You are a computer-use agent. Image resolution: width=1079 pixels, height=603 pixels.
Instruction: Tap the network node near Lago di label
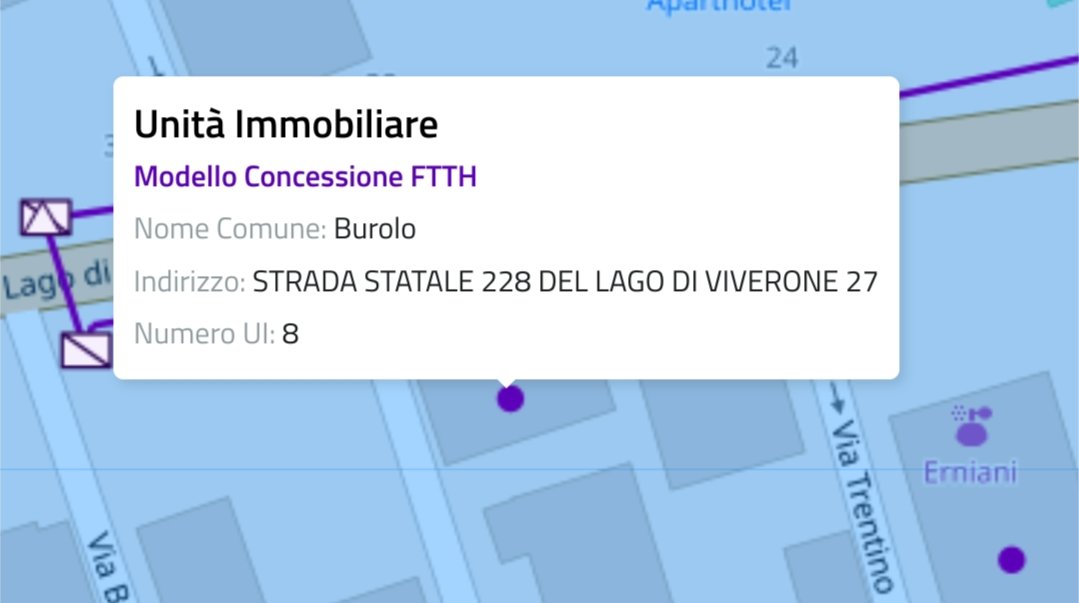coord(46,217)
